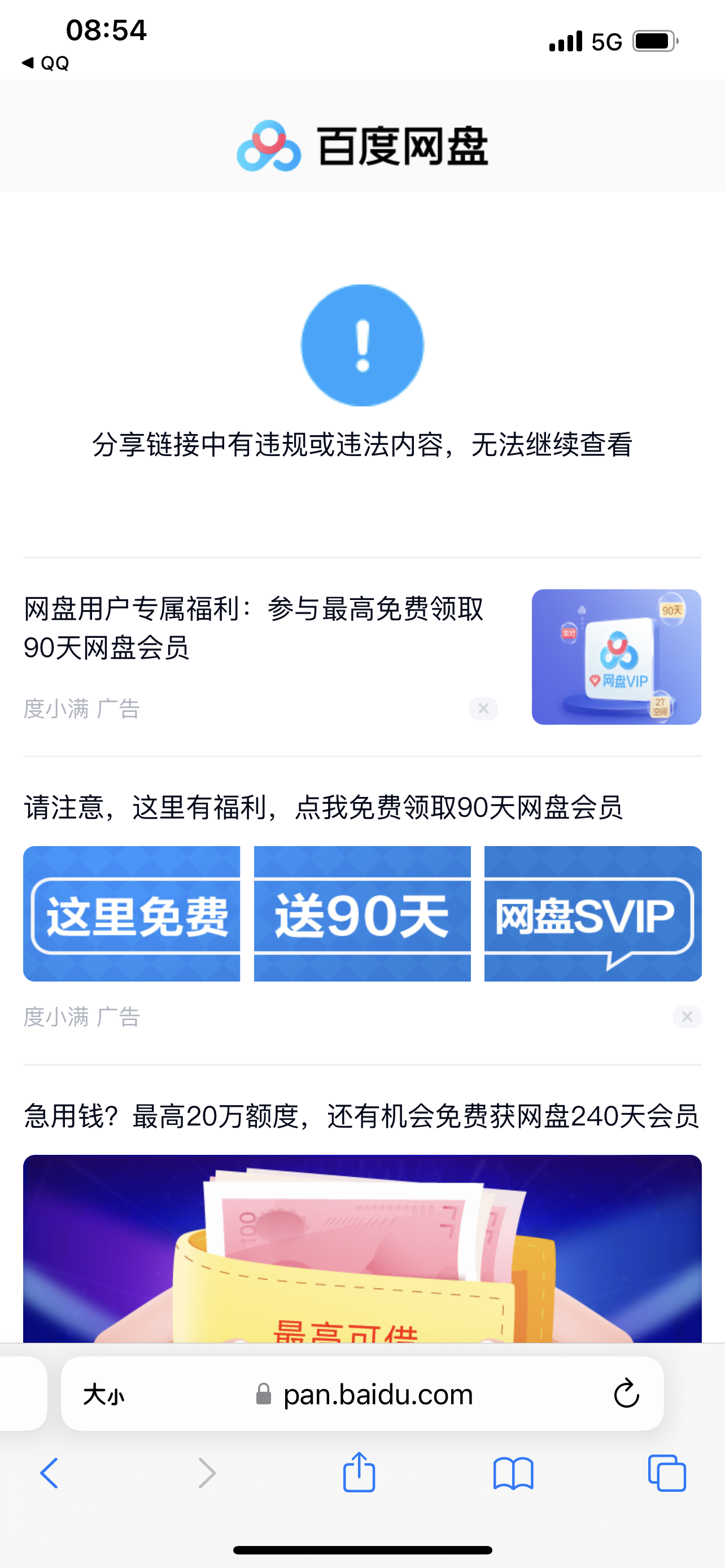Close the 免费领取90天网盘会员 banner ad

pos(687,1017)
